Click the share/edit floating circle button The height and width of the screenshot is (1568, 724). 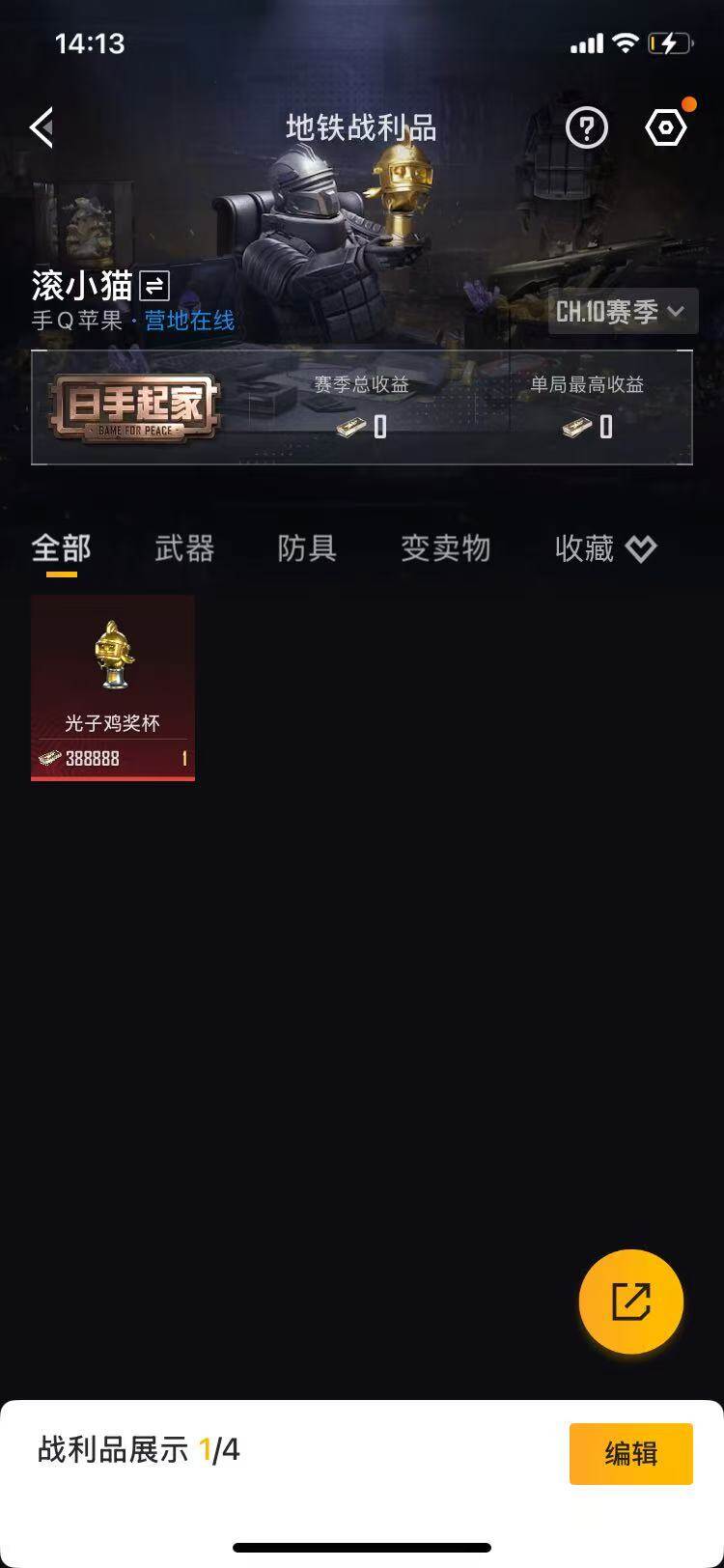pyautogui.click(x=630, y=1301)
